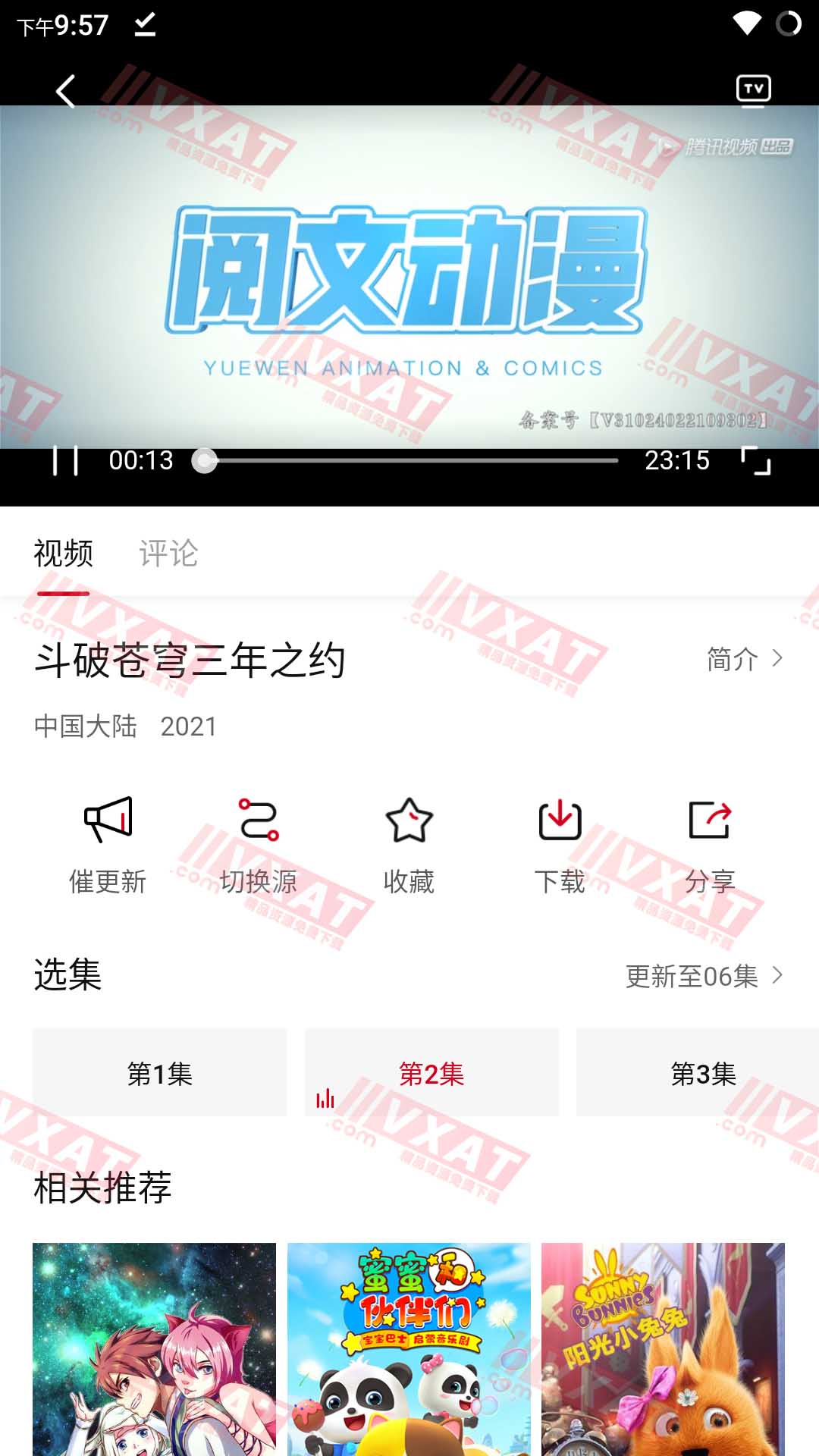Switch to the 评论 tab
Viewport: 819px width, 1456px height.
168,554
